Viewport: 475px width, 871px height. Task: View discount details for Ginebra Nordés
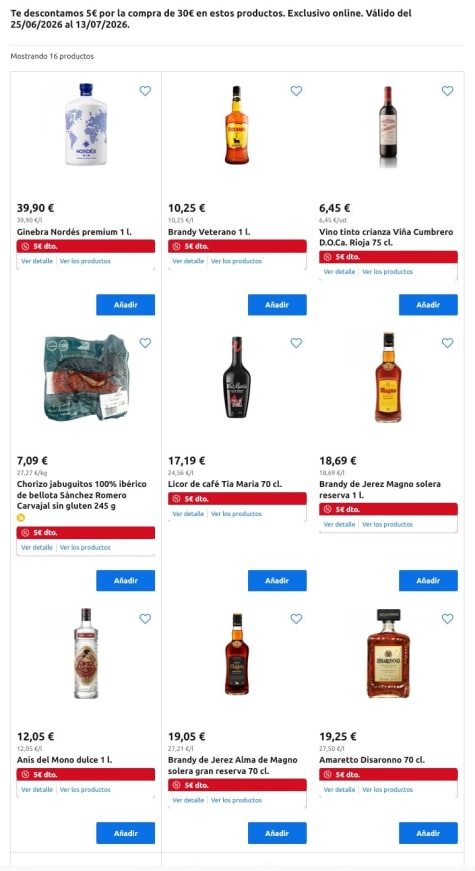click(37, 261)
